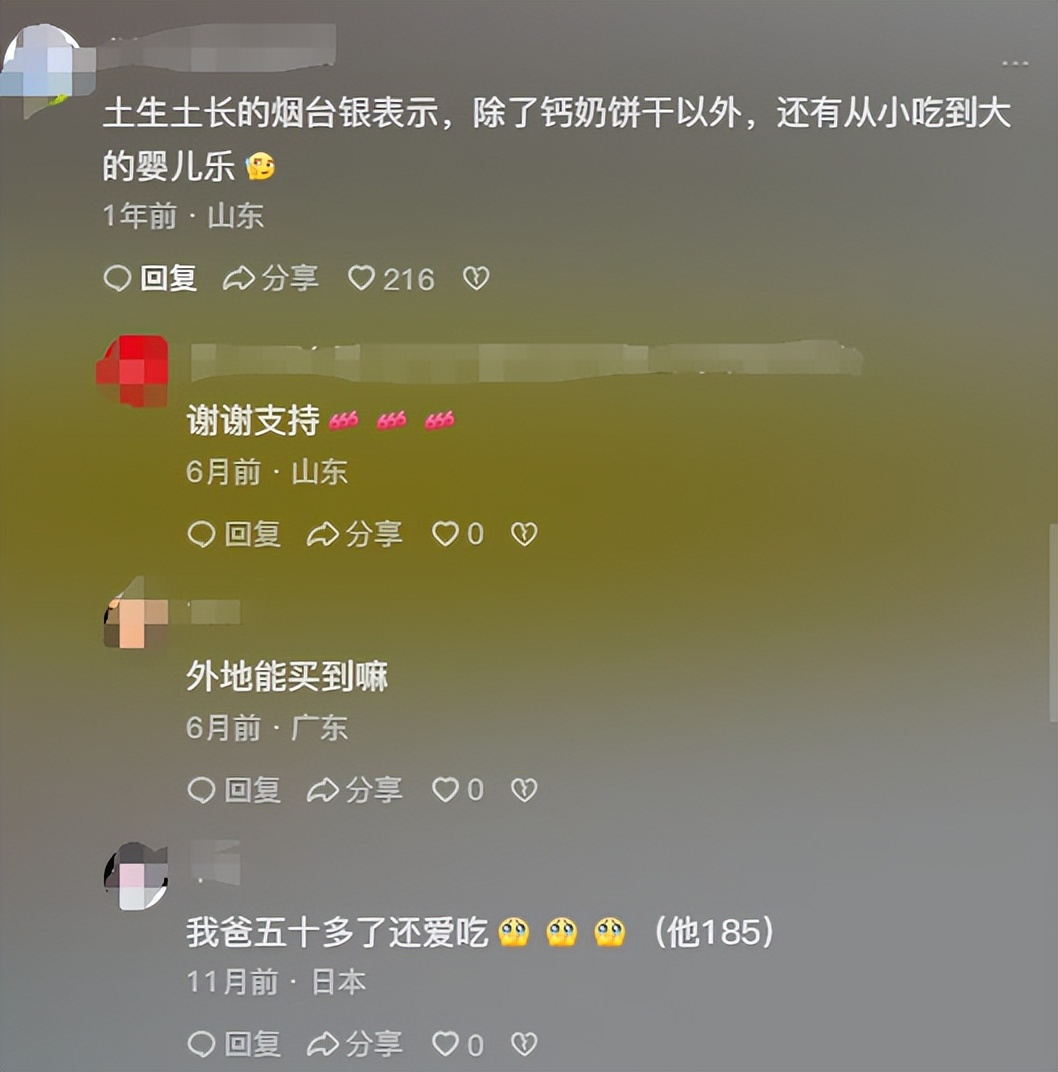Image resolution: width=1058 pixels, height=1072 pixels.
Task: Like the 谢谢支持 comment
Action: pyautogui.click(x=445, y=534)
